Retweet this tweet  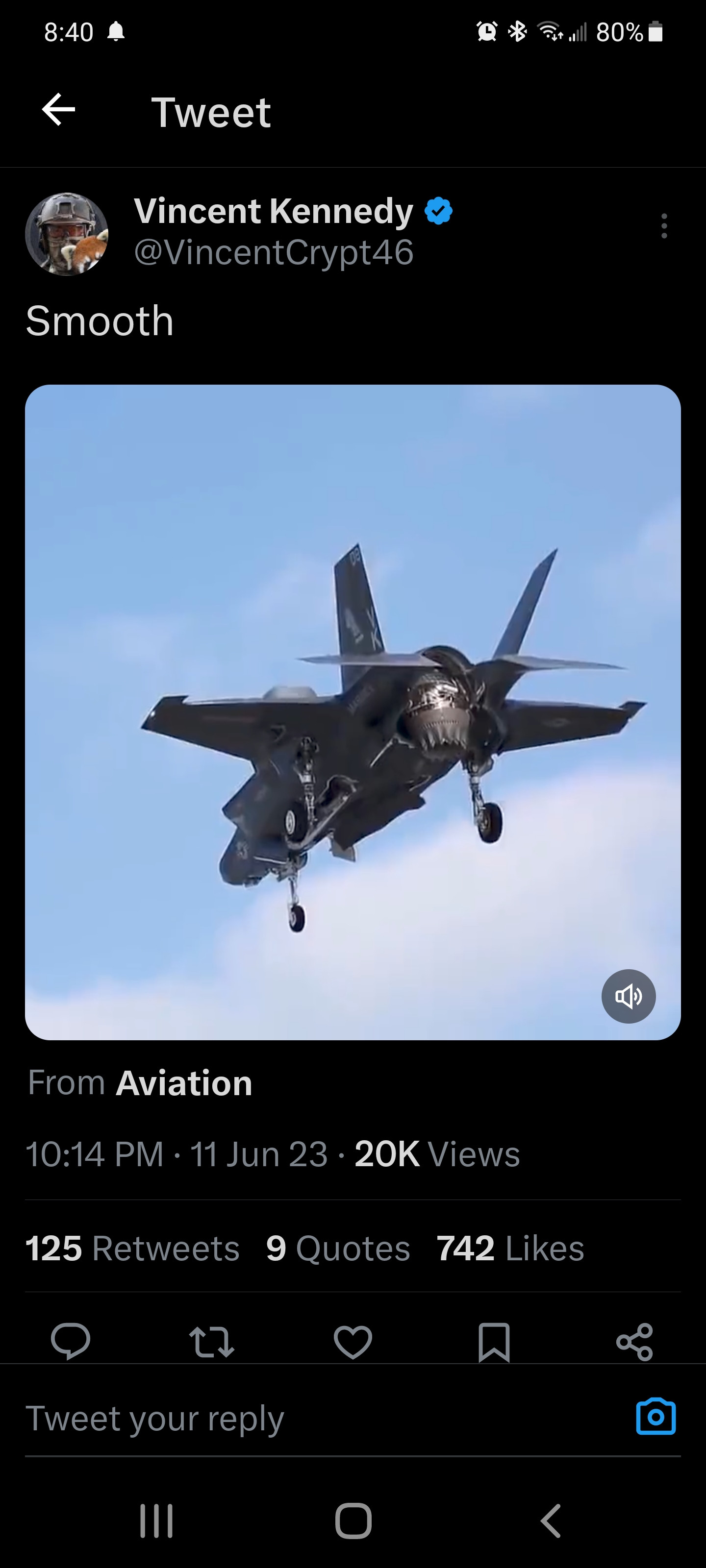coord(211,1341)
